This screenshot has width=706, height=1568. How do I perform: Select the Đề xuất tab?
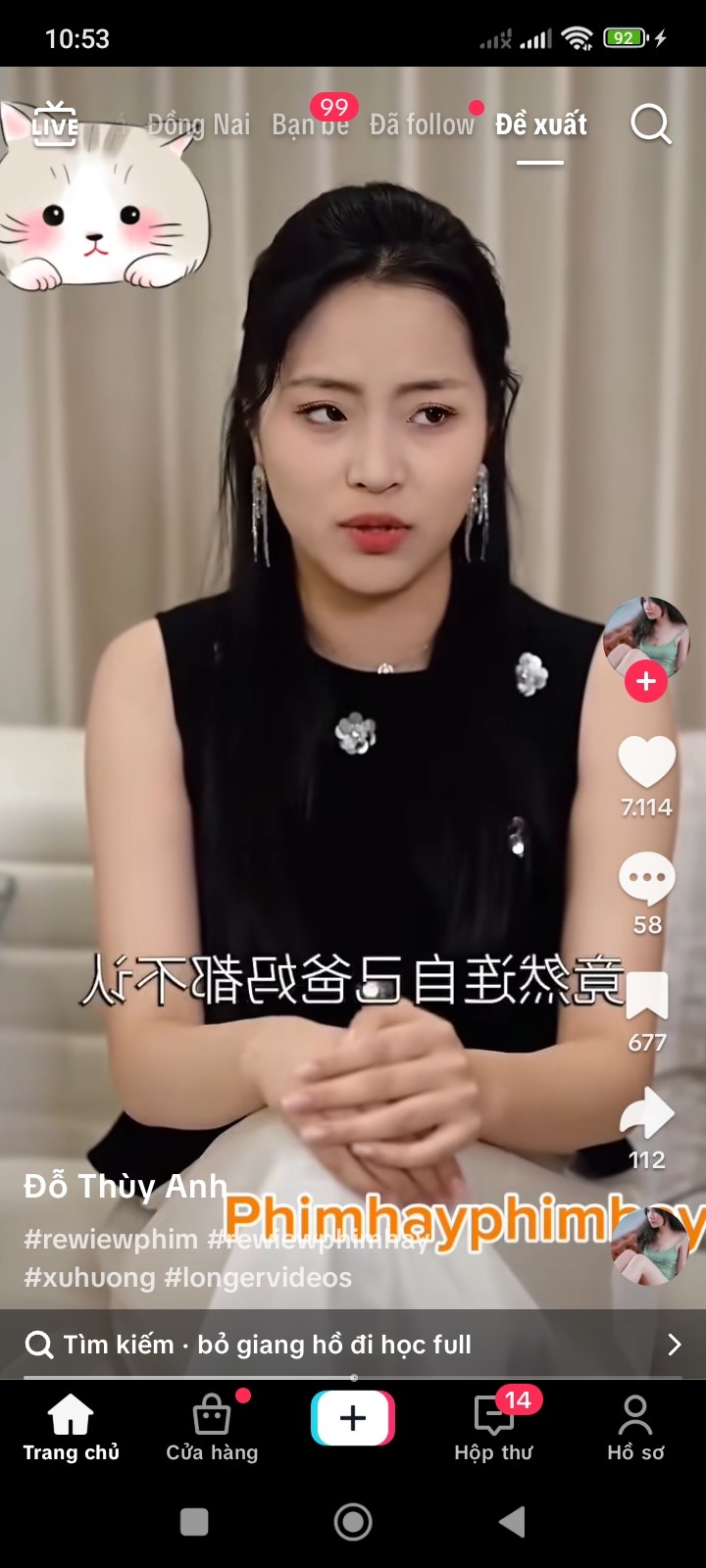click(540, 125)
